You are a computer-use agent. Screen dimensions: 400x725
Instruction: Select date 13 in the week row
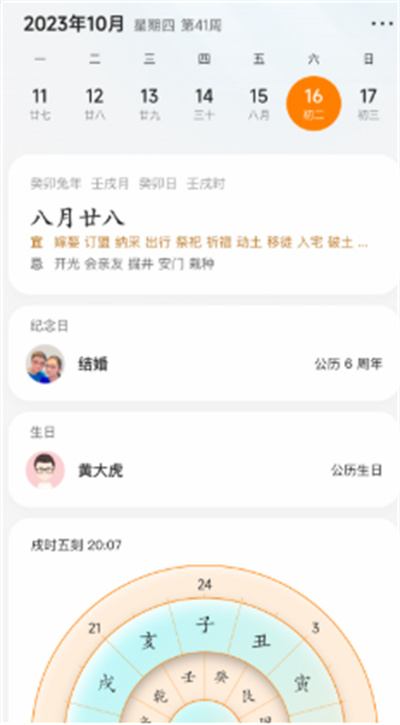(x=149, y=104)
